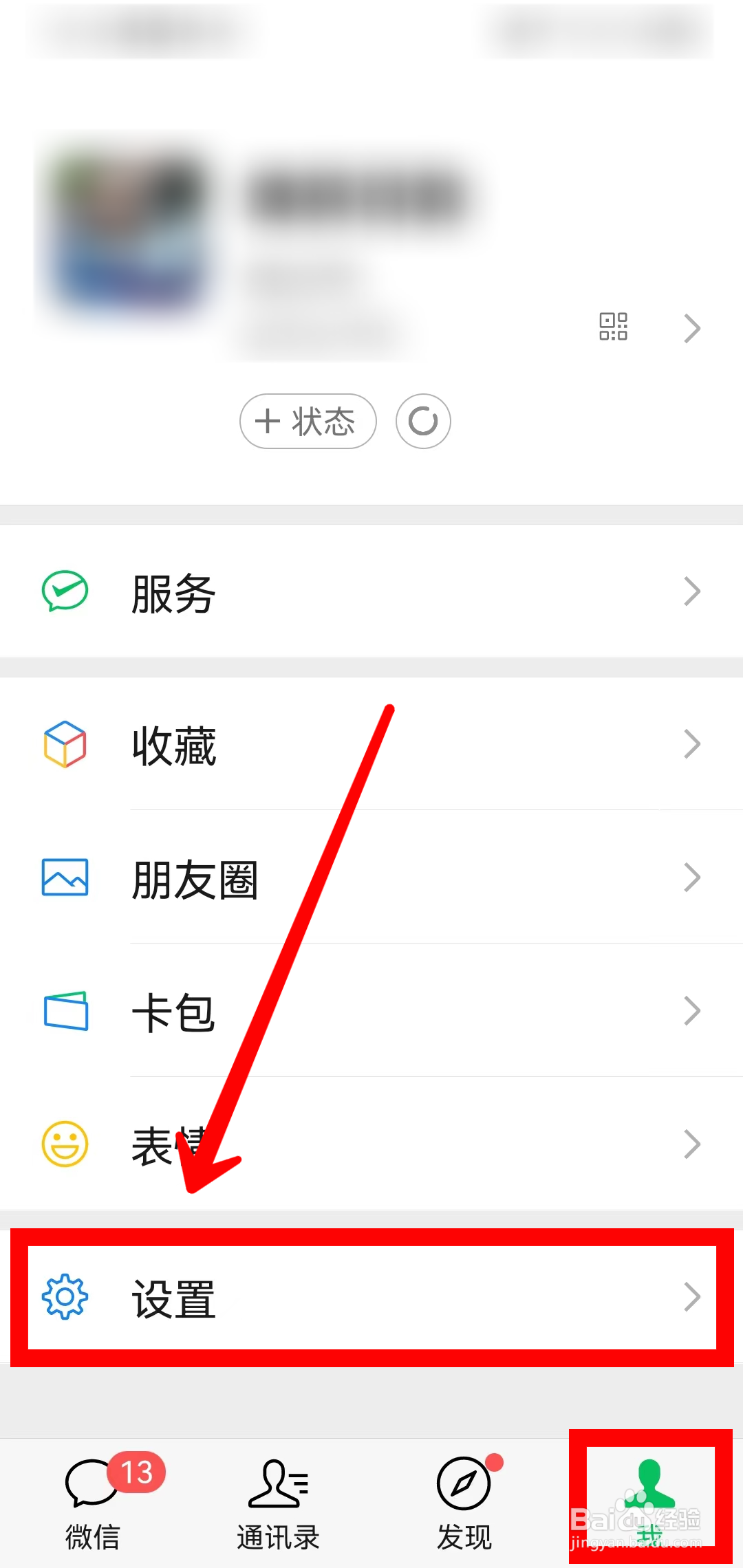Image resolution: width=743 pixels, height=1568 pixels.
Task: Tap the status refresh circle button
Action: 423,422
